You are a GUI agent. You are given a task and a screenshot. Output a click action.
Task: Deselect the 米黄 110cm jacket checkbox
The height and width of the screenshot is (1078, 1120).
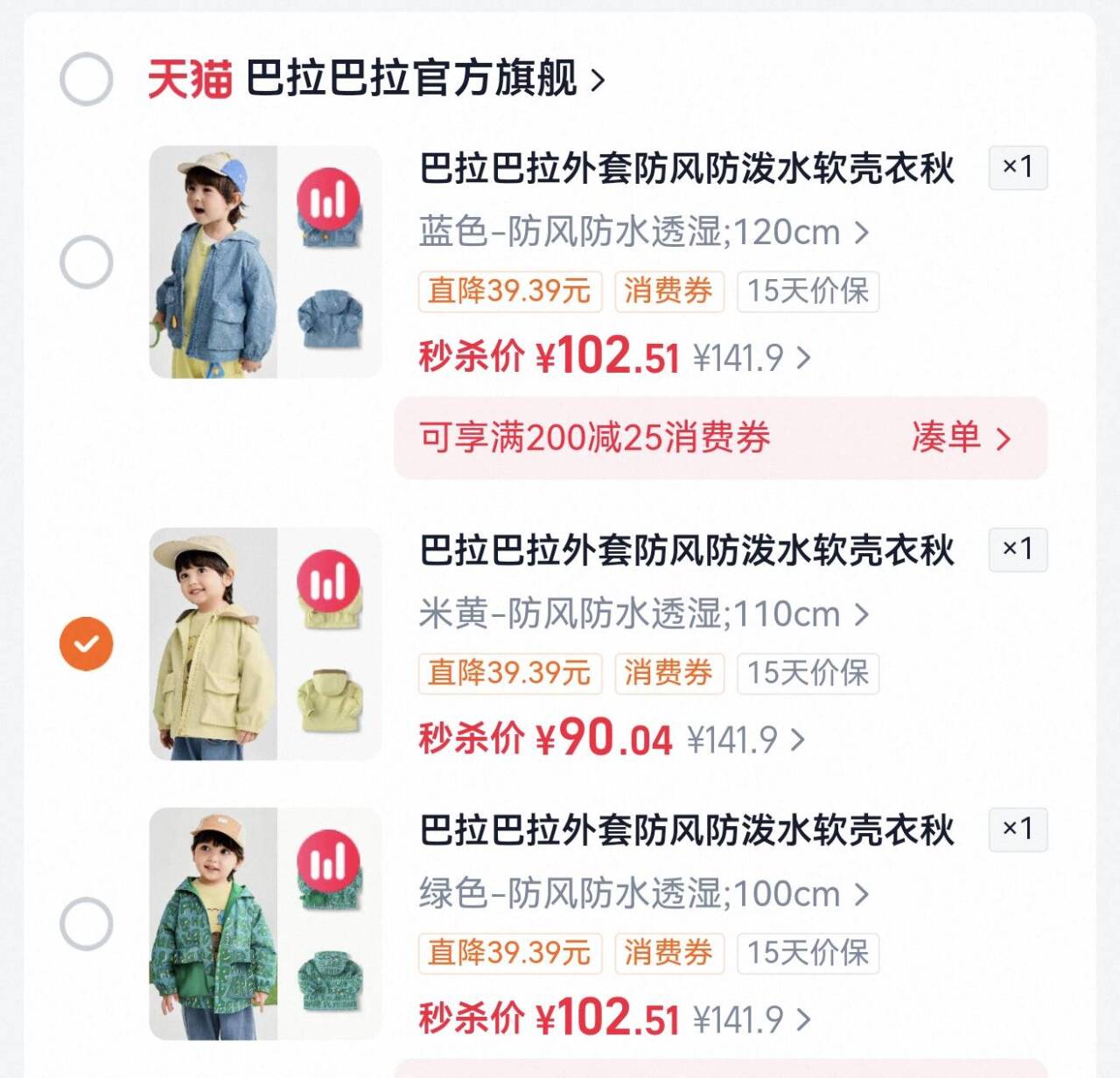pyautogui.click(x=86, y=643)
